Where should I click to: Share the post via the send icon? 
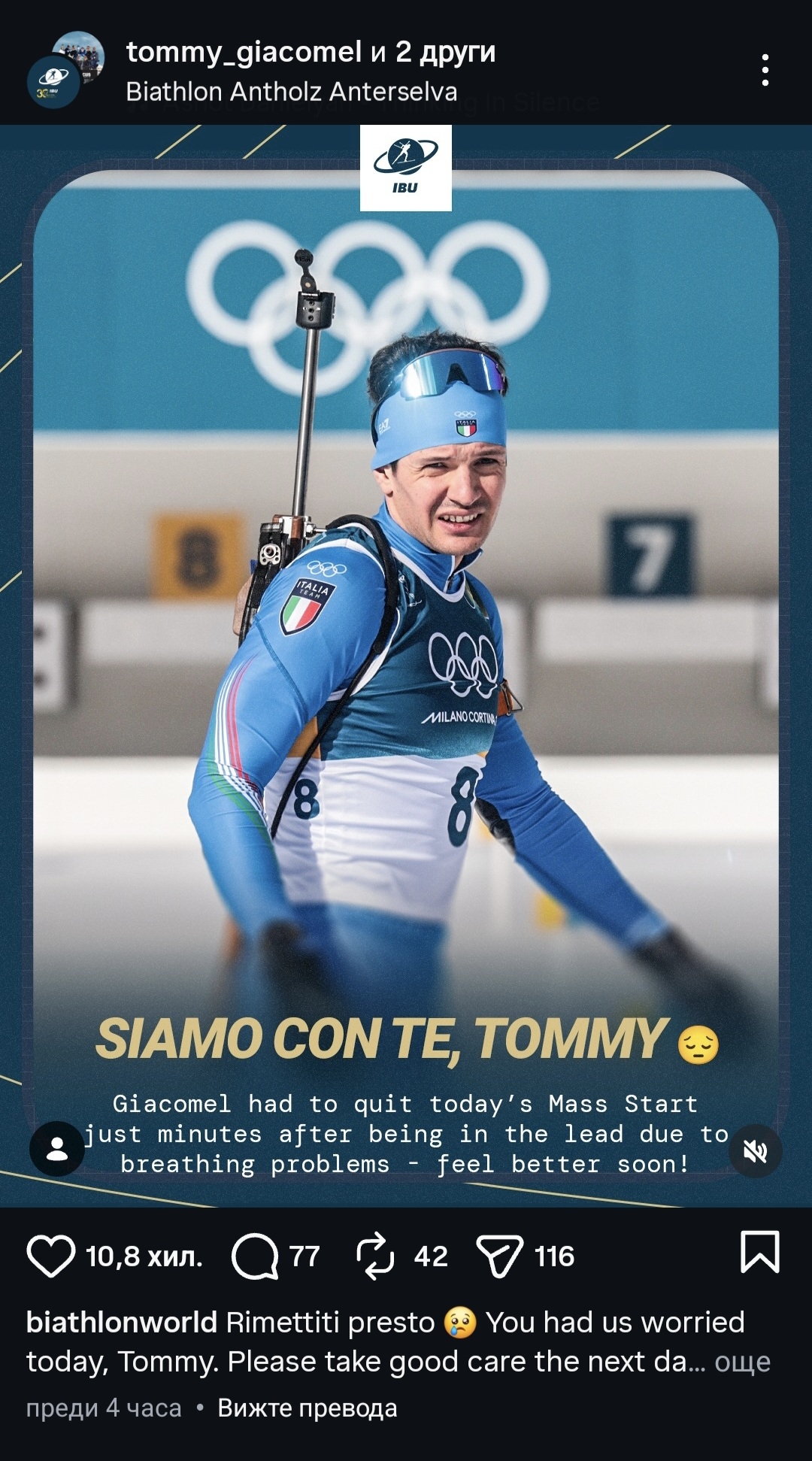point(499,1256)
